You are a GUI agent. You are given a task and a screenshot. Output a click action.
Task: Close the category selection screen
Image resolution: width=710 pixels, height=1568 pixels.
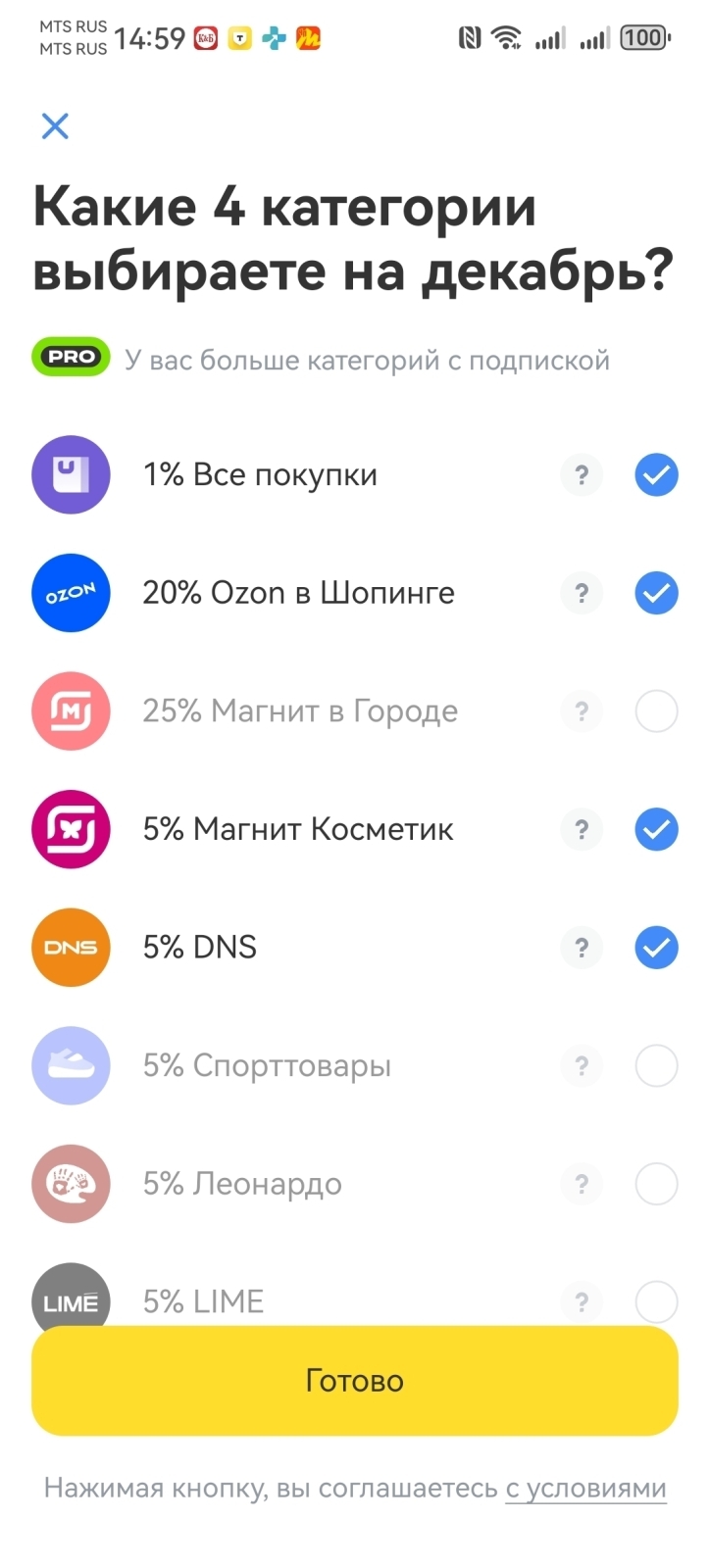(x=55, y=125)
